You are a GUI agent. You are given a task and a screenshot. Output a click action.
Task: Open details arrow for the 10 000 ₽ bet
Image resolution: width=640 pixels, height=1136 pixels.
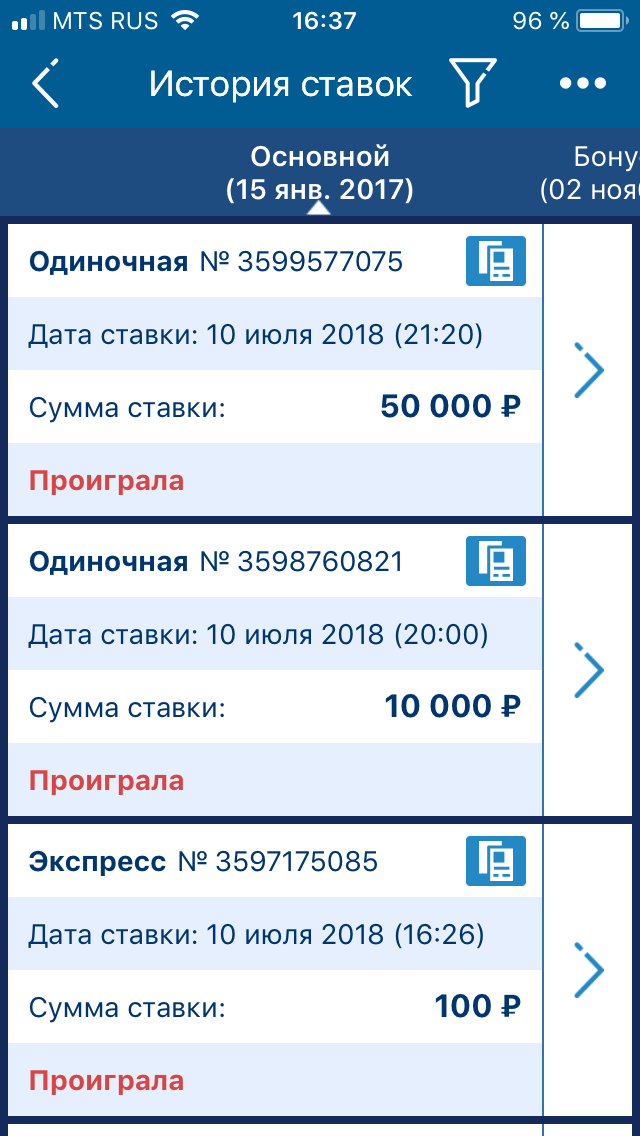point(589,670)
